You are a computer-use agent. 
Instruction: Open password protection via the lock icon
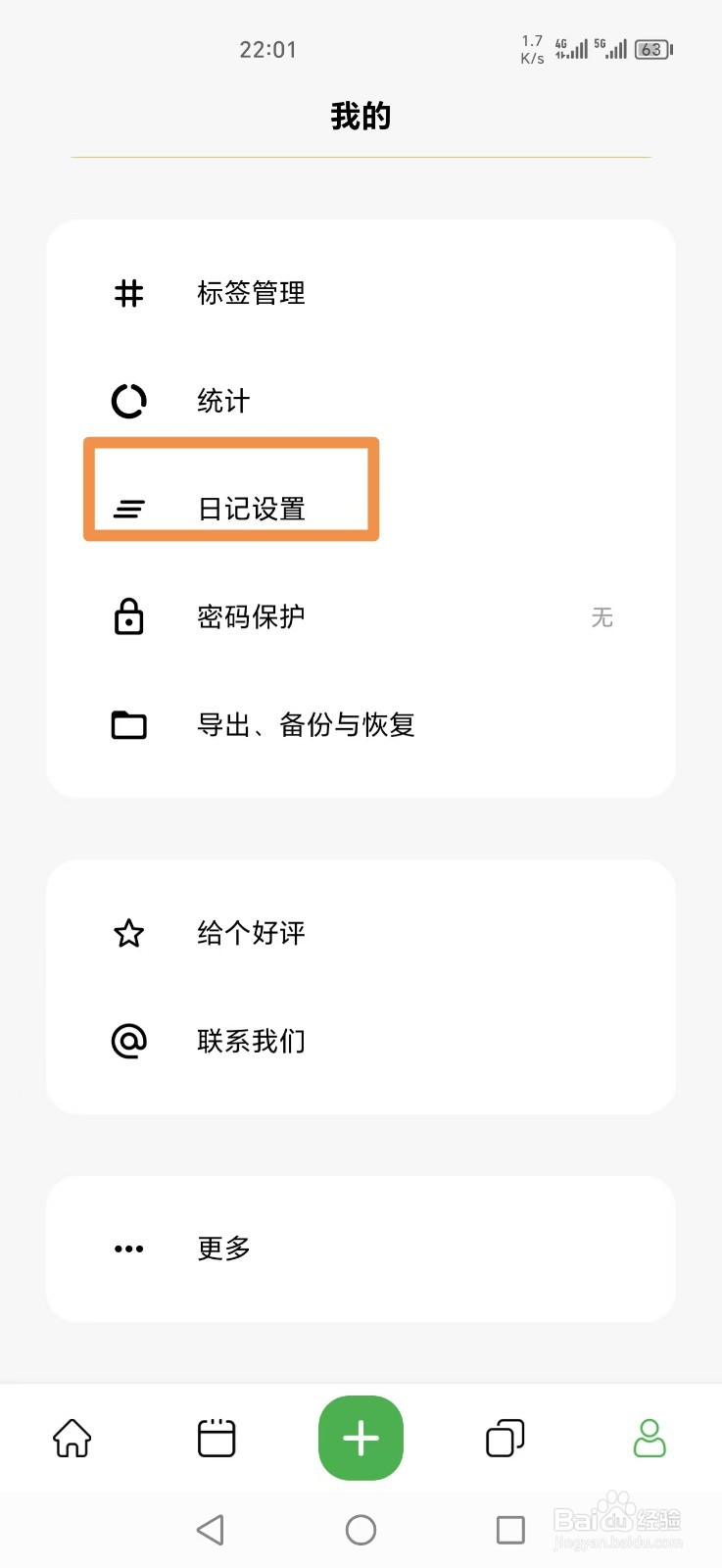128,617
